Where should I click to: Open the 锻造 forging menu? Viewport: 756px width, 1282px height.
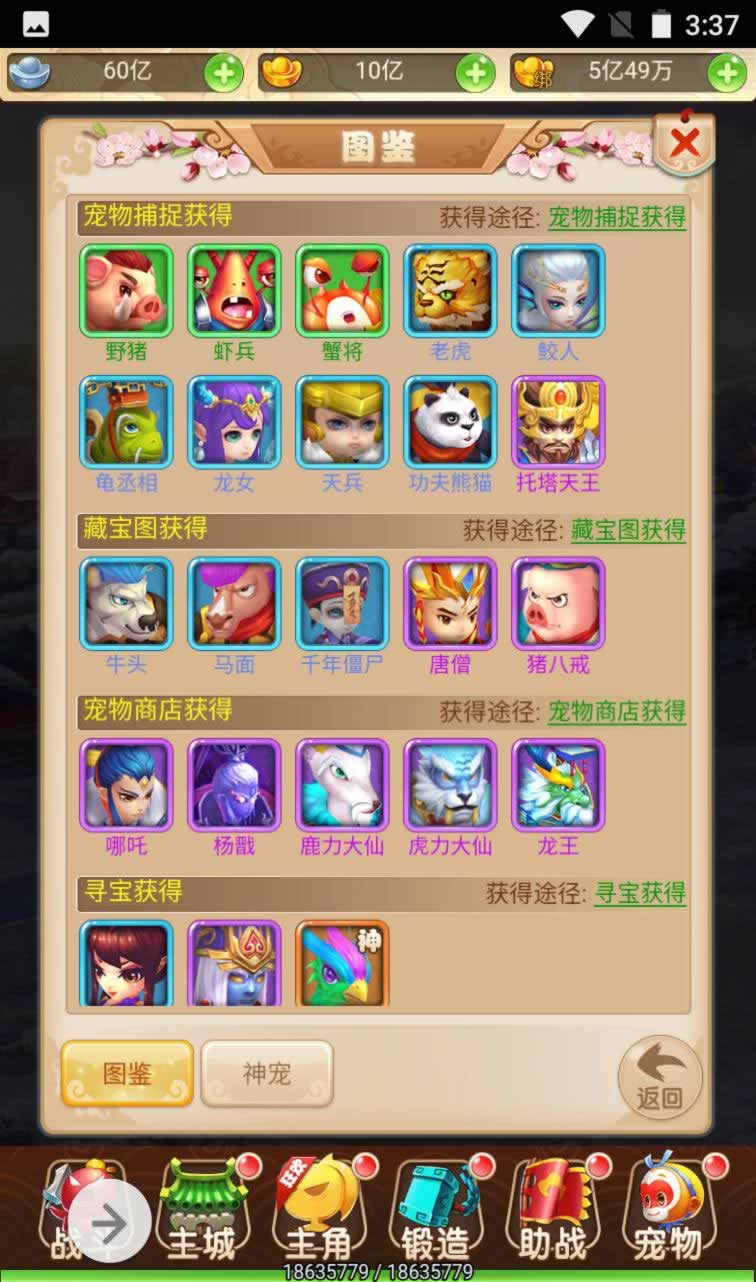[x=436, y=1210]
